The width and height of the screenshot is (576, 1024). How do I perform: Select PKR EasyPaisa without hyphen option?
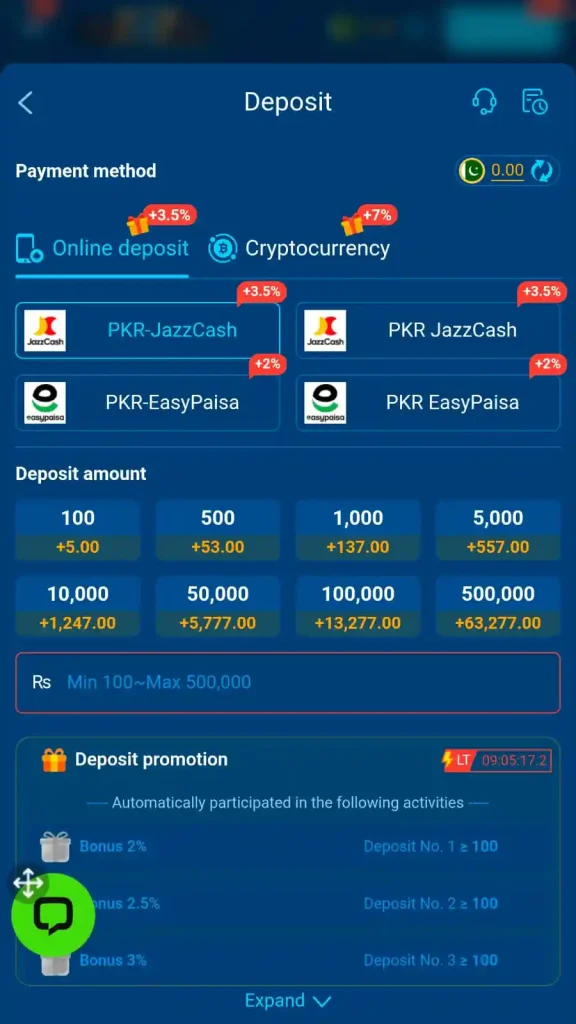click(428, 403)
